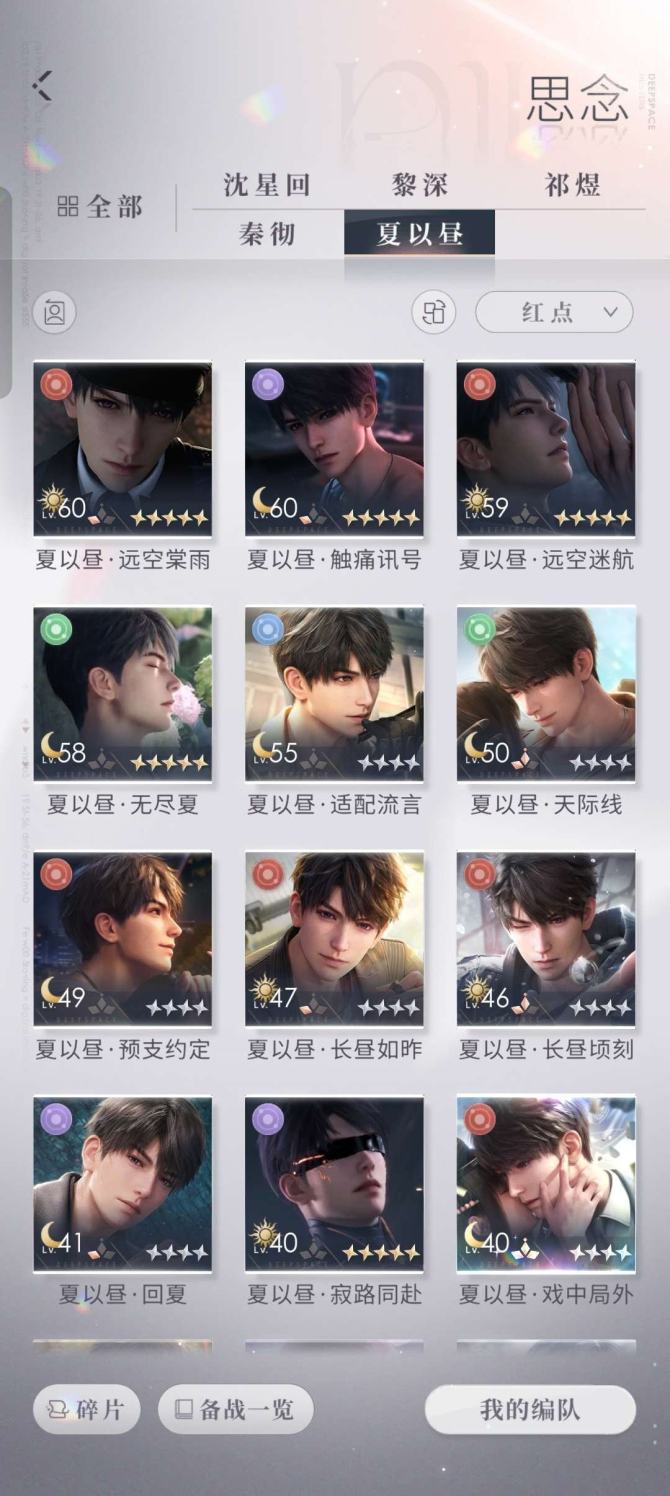Viewport: 670px width, 1496px height.
Task: Open 我的编队 team setup
Action: point(530,1410)
